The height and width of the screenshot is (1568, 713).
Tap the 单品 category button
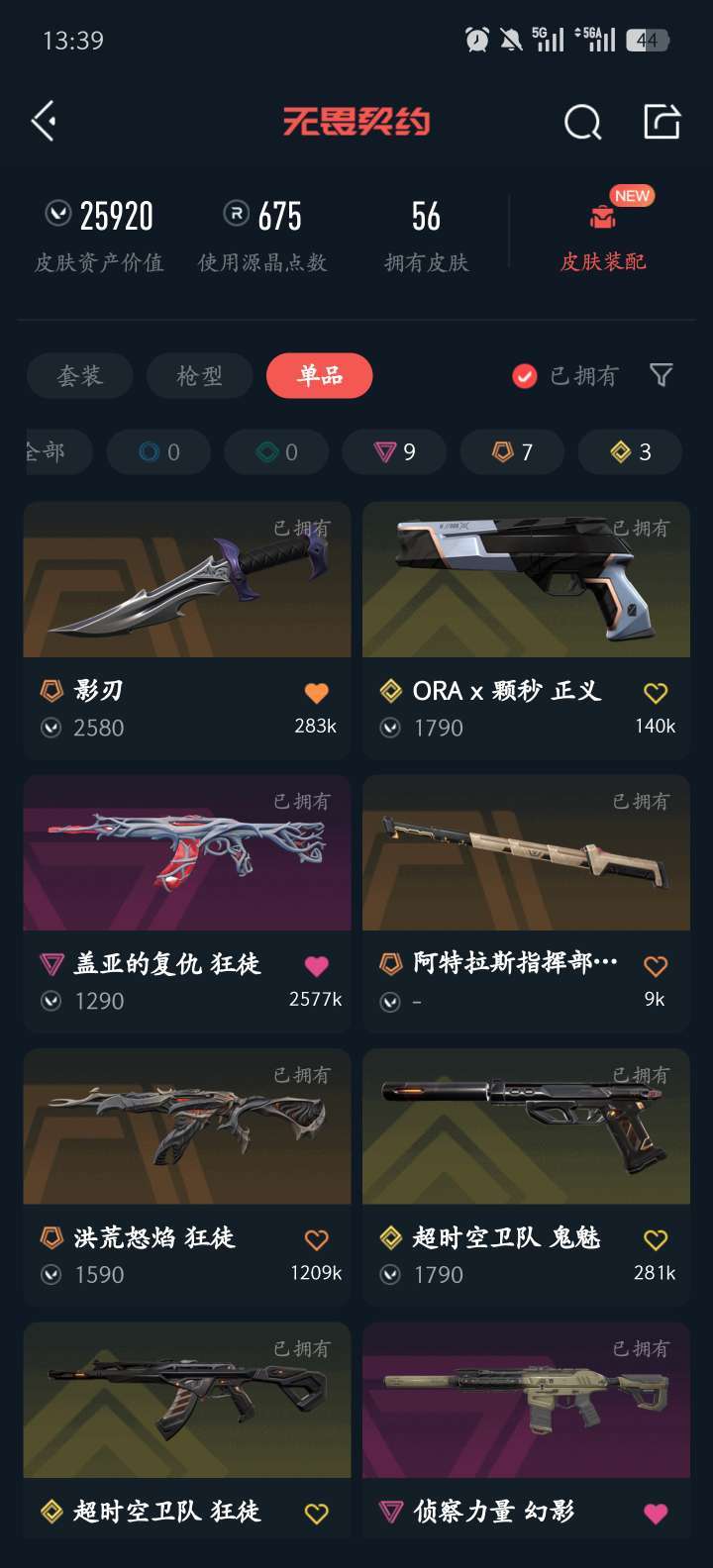tap(319, 376)
